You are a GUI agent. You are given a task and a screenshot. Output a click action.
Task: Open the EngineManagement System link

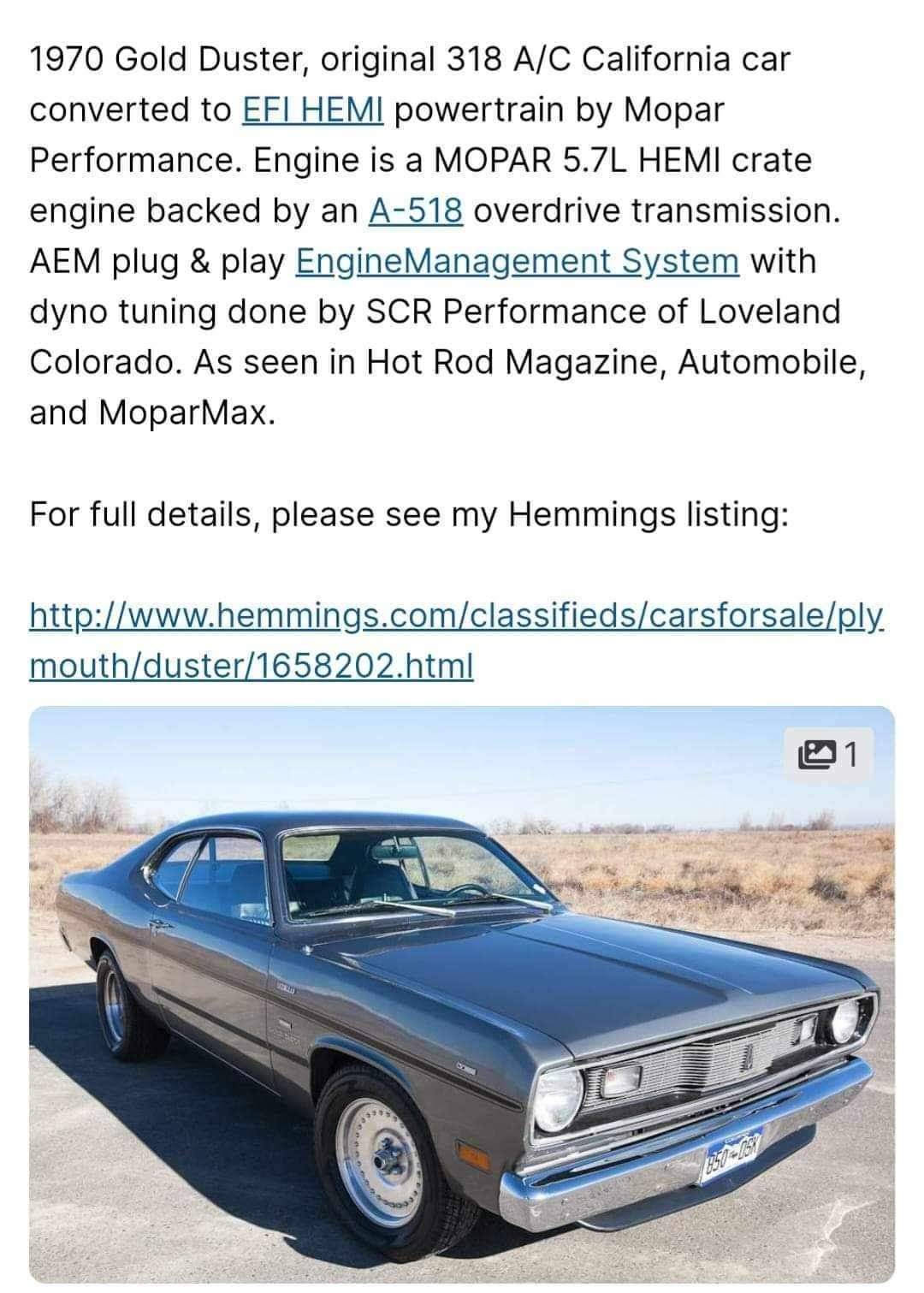(x=517, y=261)
